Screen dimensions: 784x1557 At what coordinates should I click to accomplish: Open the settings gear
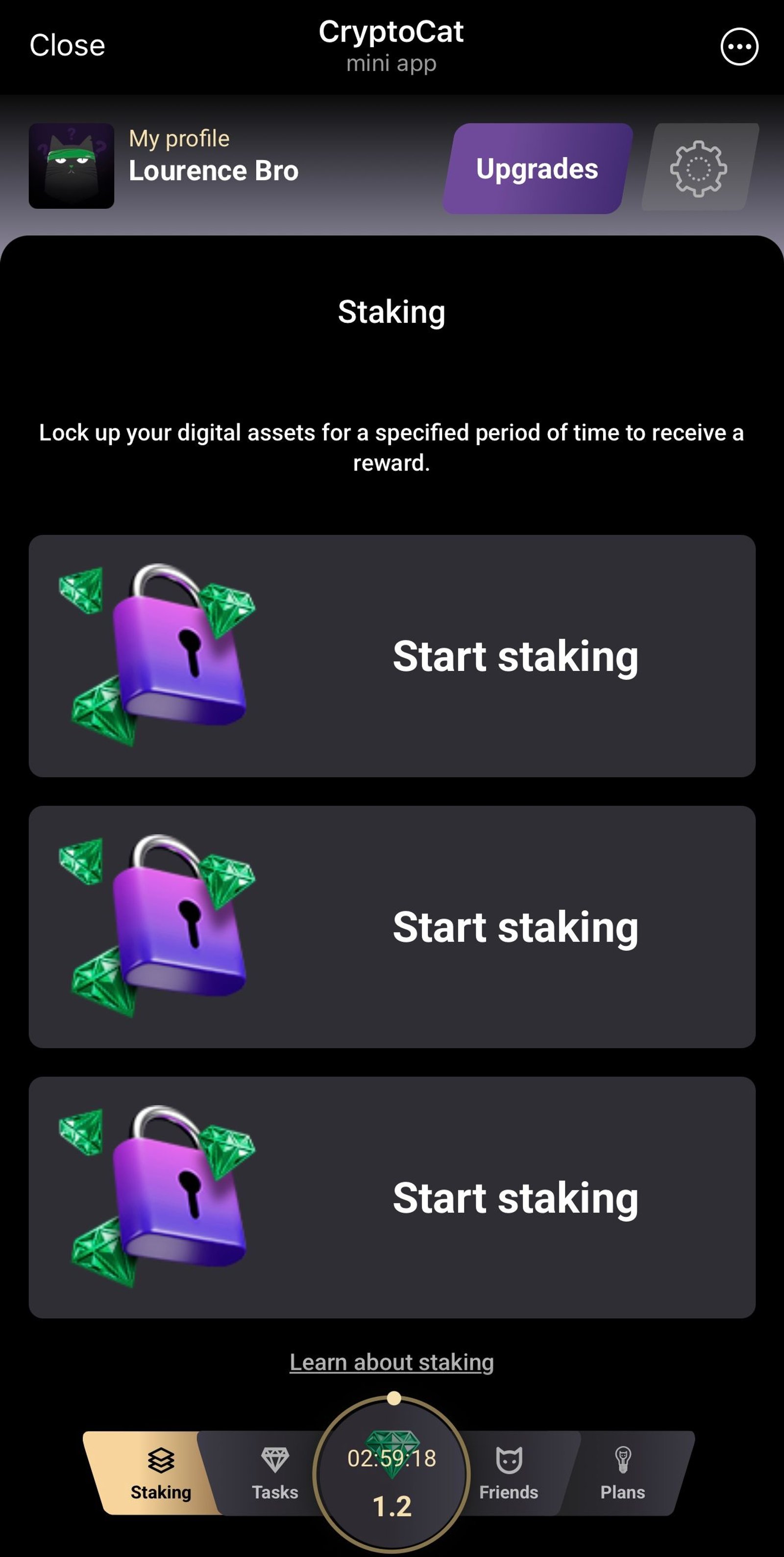(698, 169)
